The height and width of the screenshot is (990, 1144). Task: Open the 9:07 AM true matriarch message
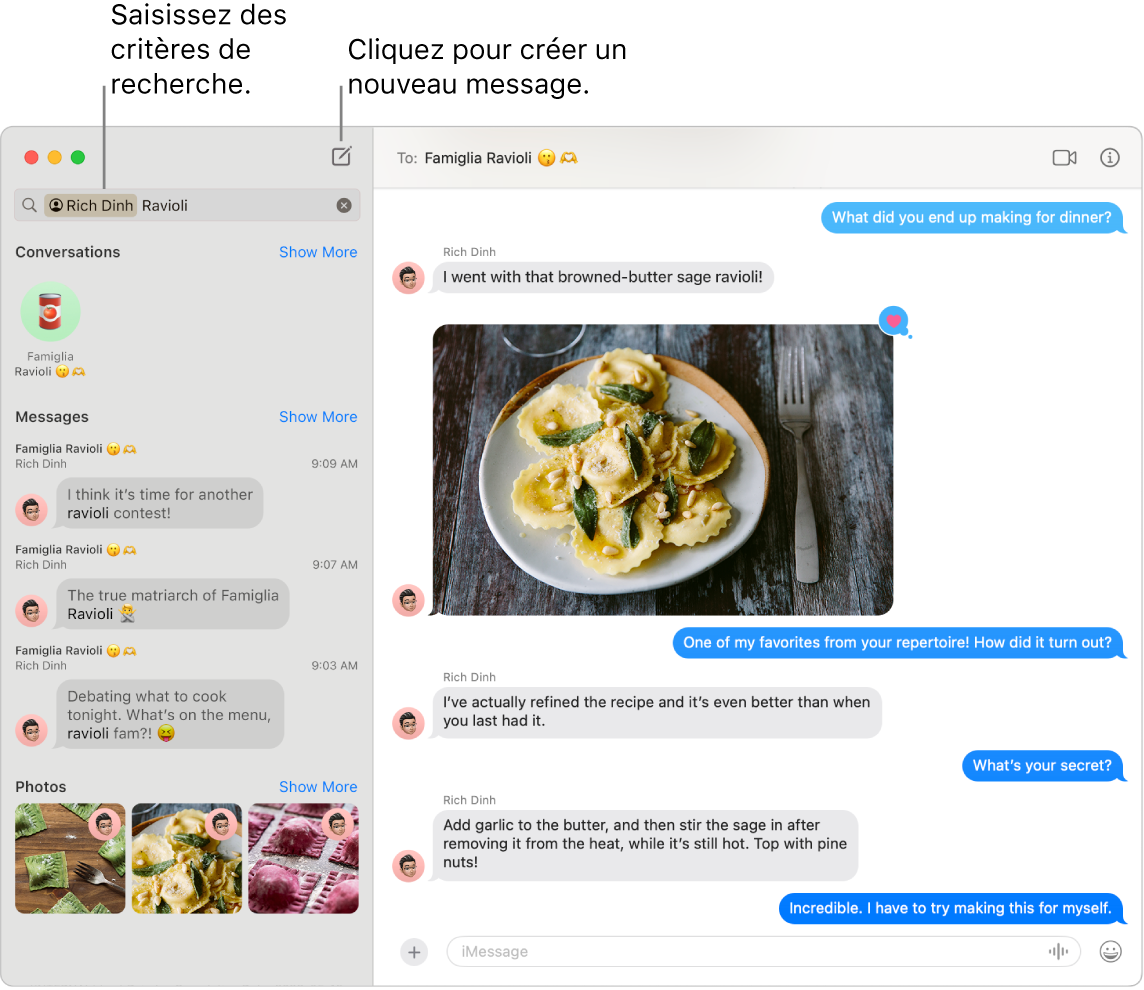coord(172,604)
